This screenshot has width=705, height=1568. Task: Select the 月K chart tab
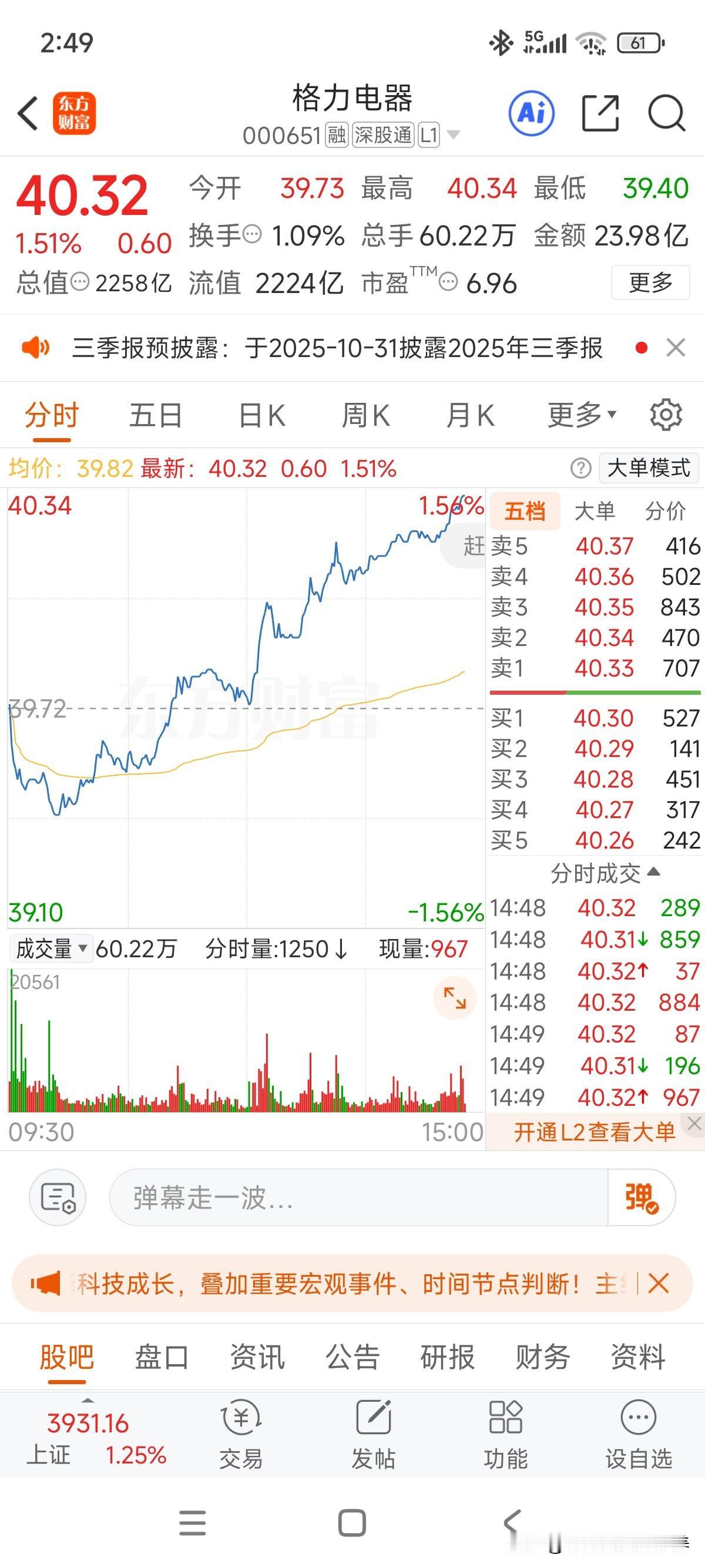[470, 416]
